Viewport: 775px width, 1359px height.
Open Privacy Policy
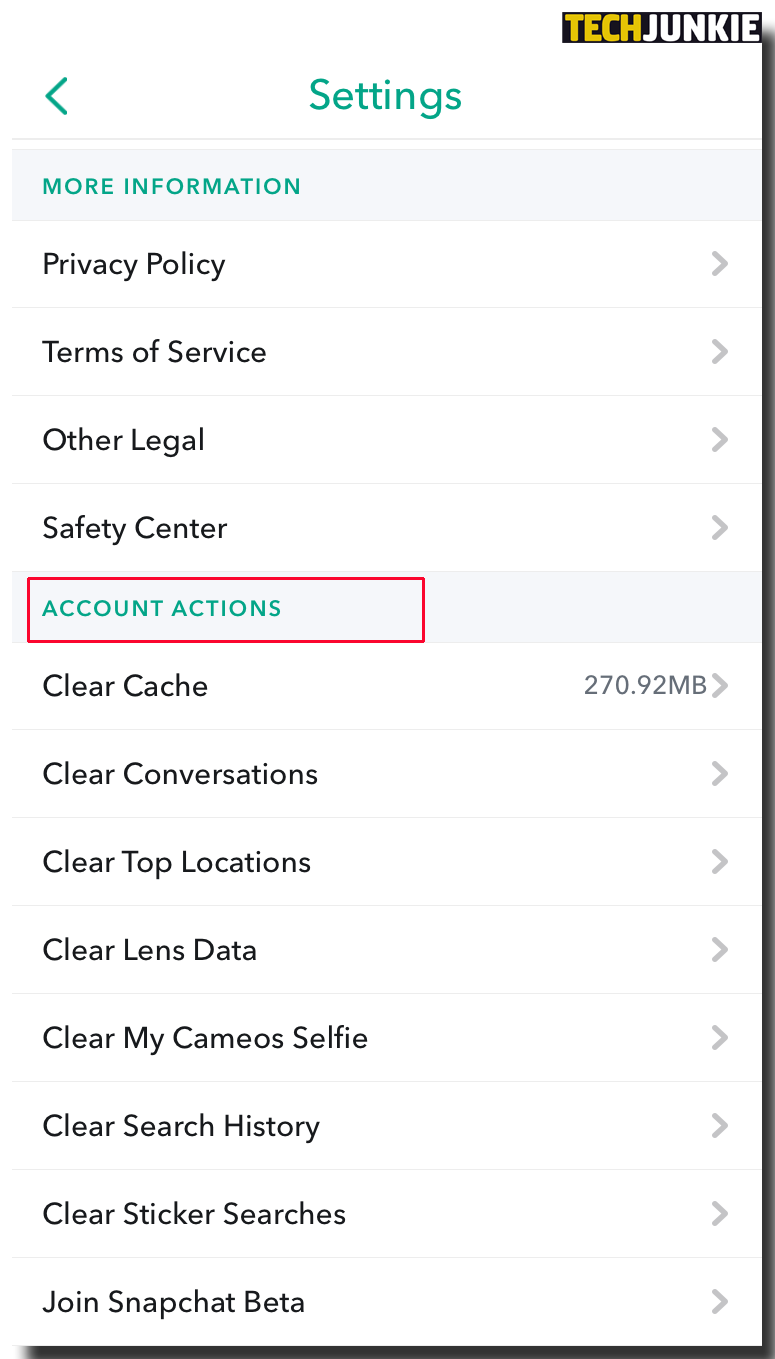point(387,264)
